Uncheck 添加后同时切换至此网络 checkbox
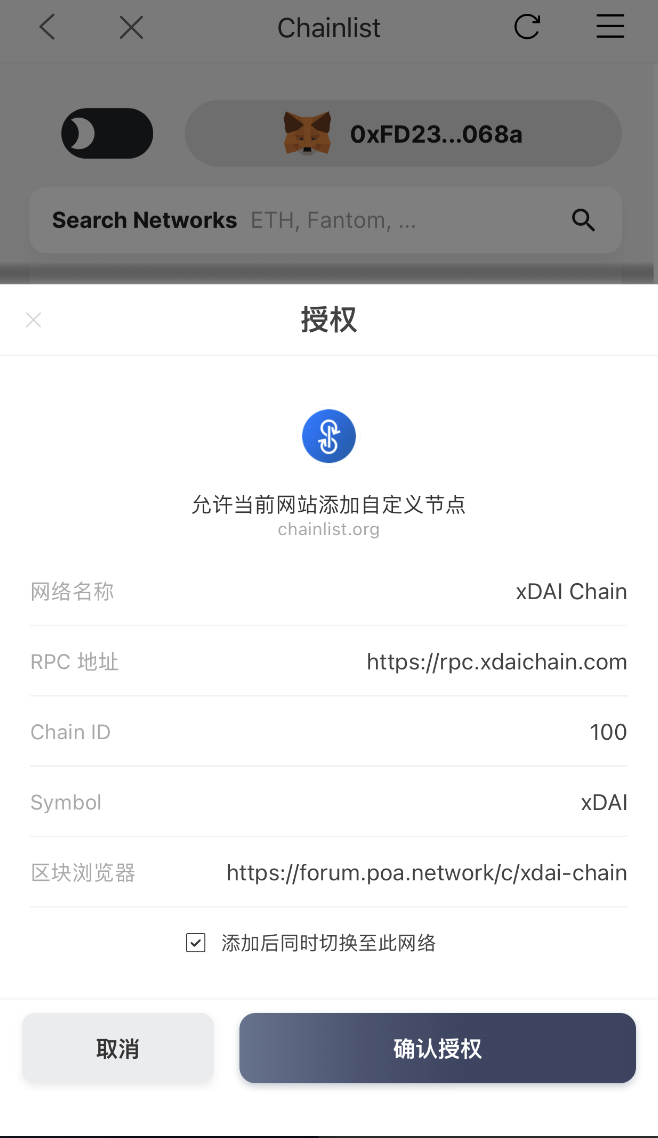Viewport: 658px width, 1138px height. 196,942
